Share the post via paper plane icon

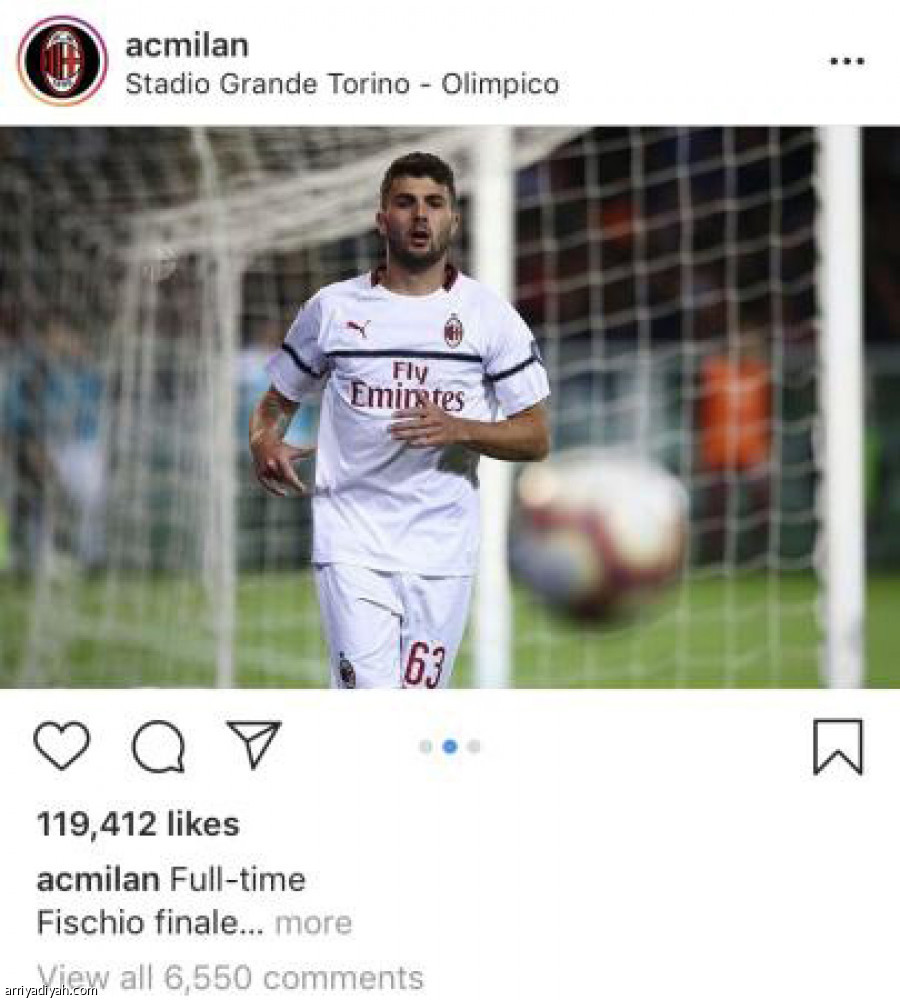coord(253,745)
